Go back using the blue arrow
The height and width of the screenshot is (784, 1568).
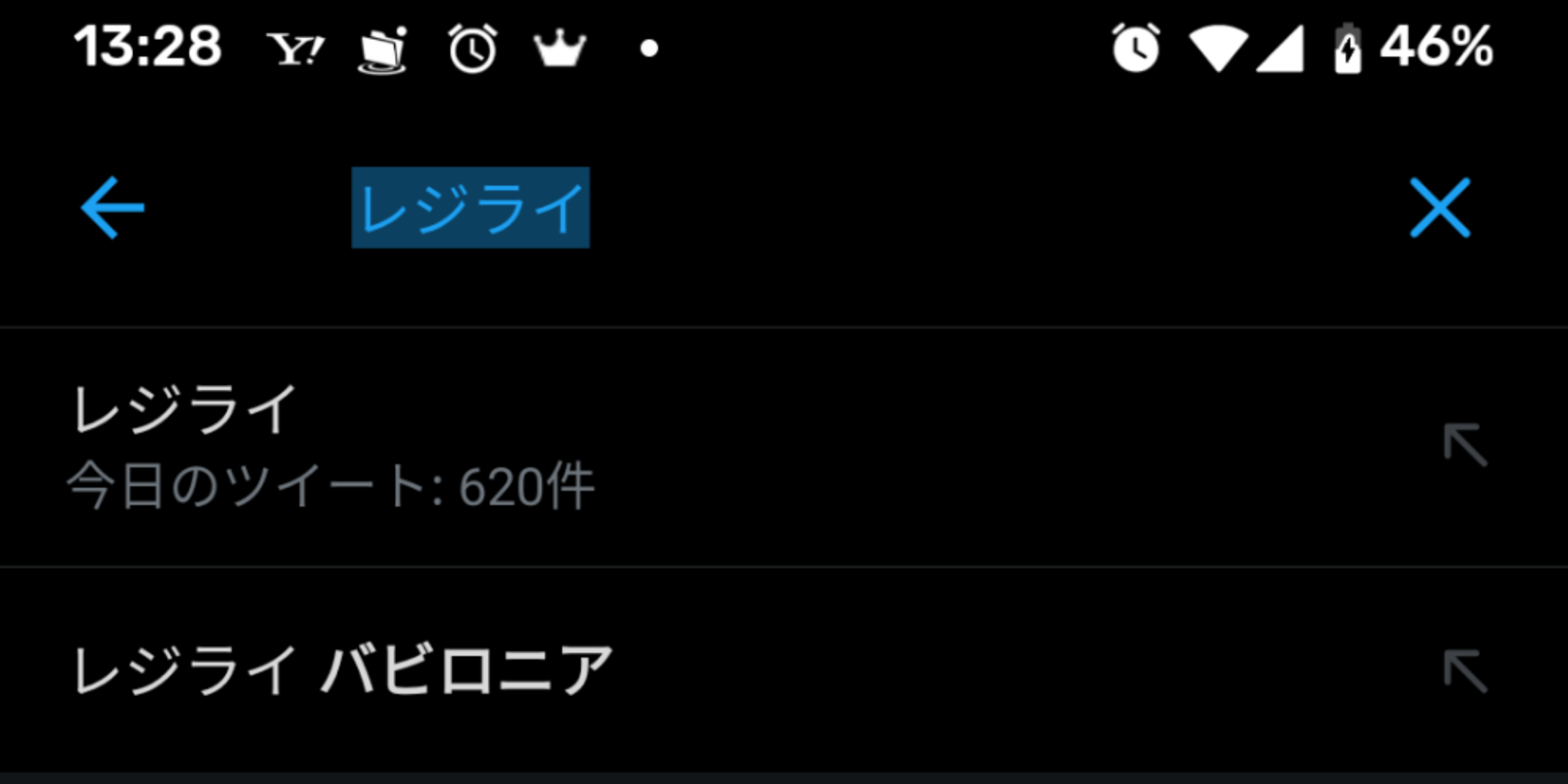pos(112,208)
